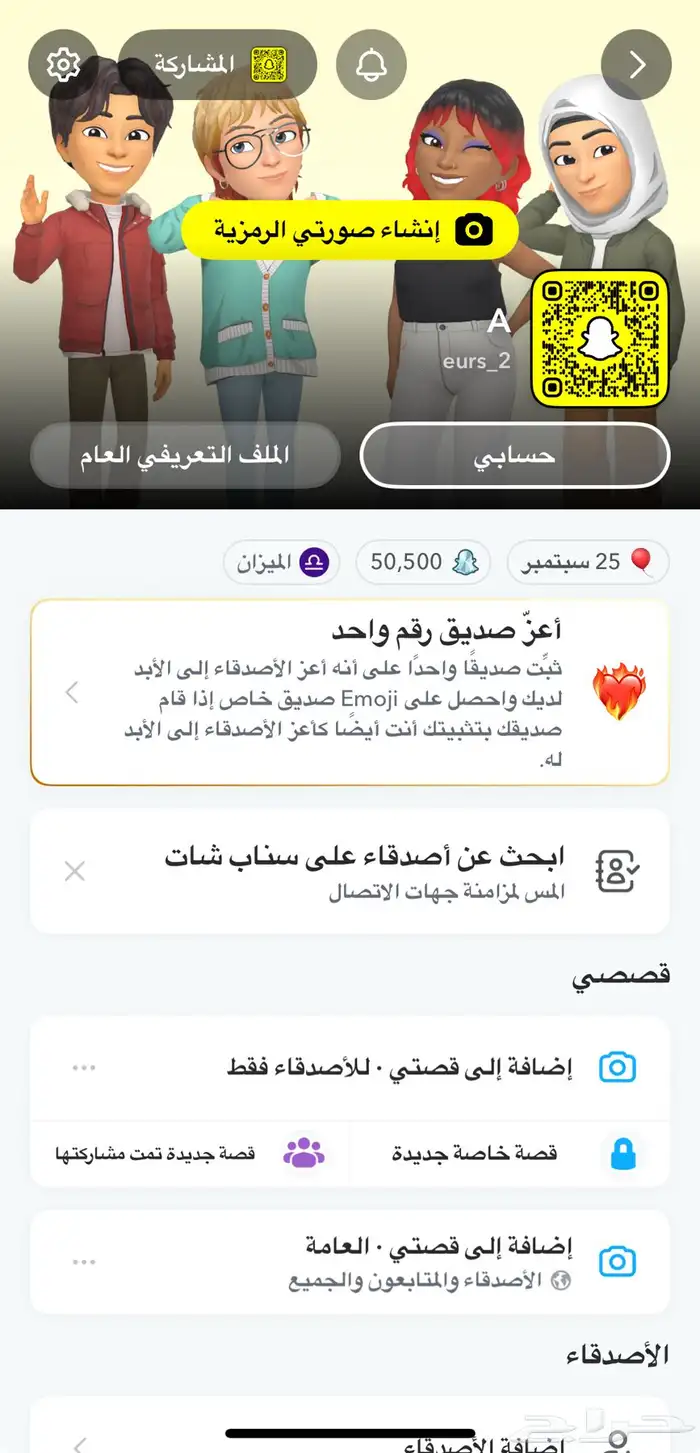Open the notifications bell

tap(371, 65)
